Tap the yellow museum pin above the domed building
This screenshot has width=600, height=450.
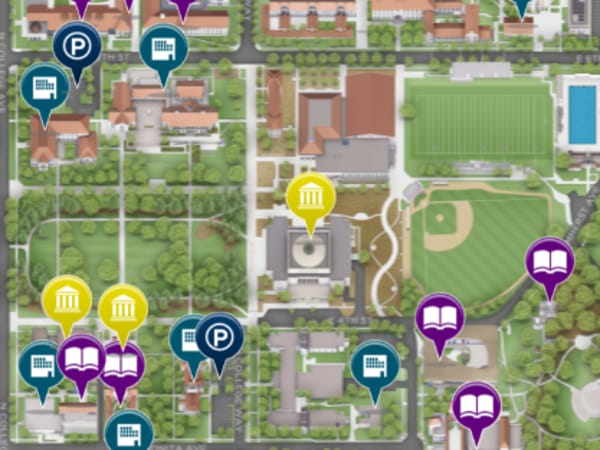tap(310, 198)
